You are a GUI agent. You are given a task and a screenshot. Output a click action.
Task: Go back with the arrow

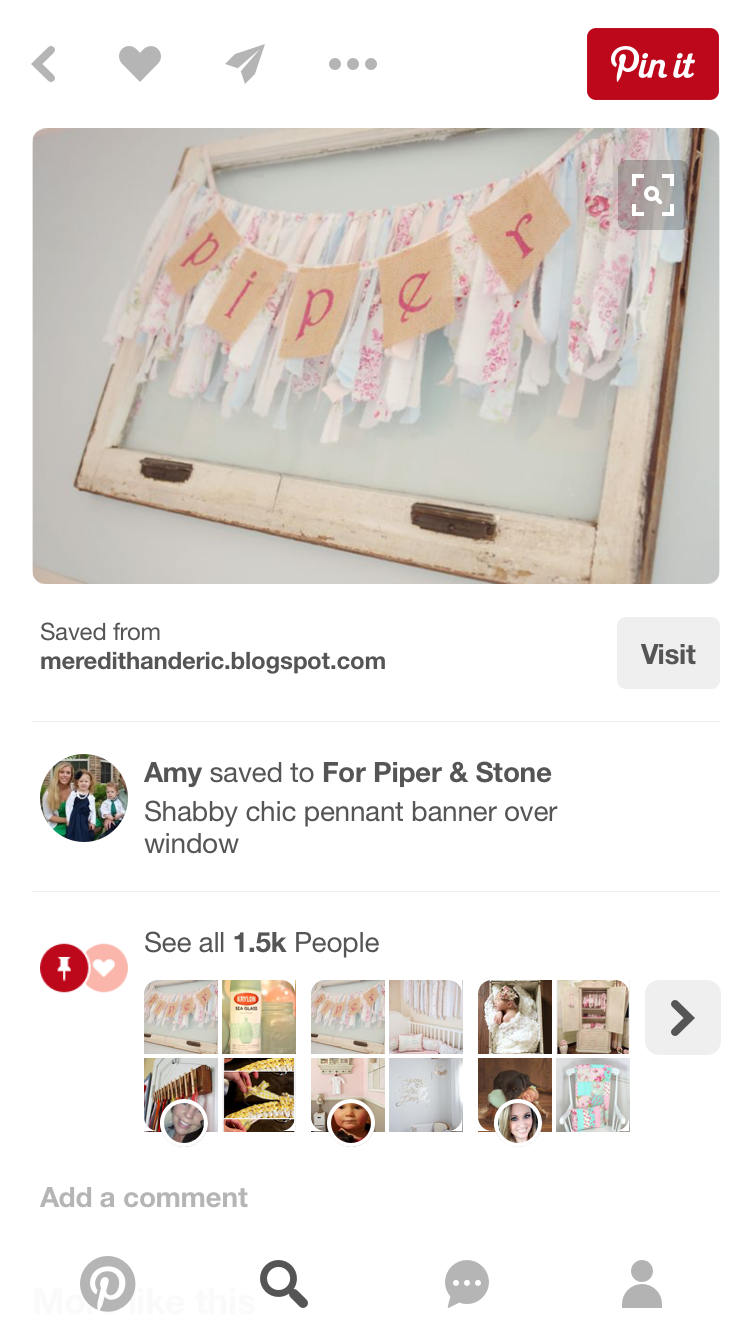(x=44, y=64)
